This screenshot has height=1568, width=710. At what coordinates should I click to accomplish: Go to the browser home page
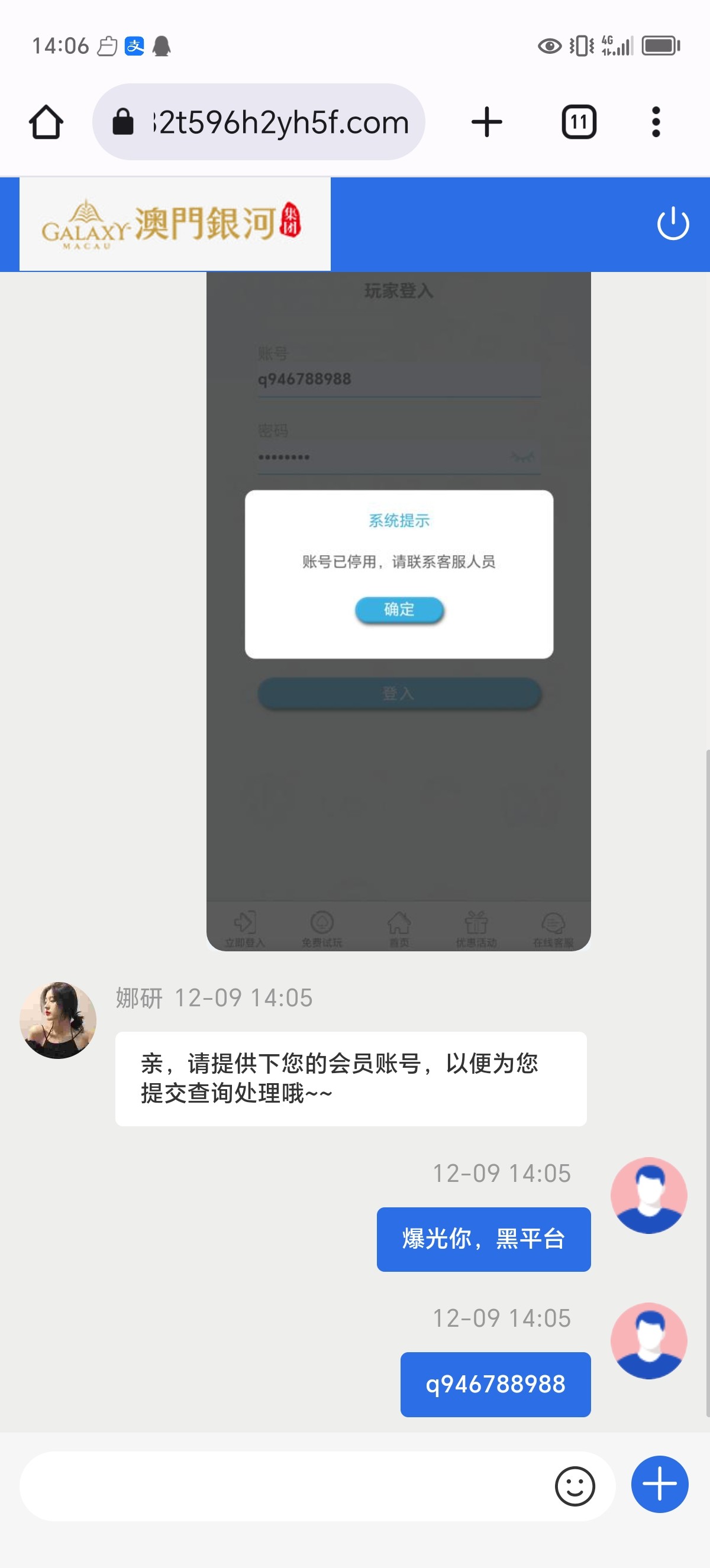(46, 122)
